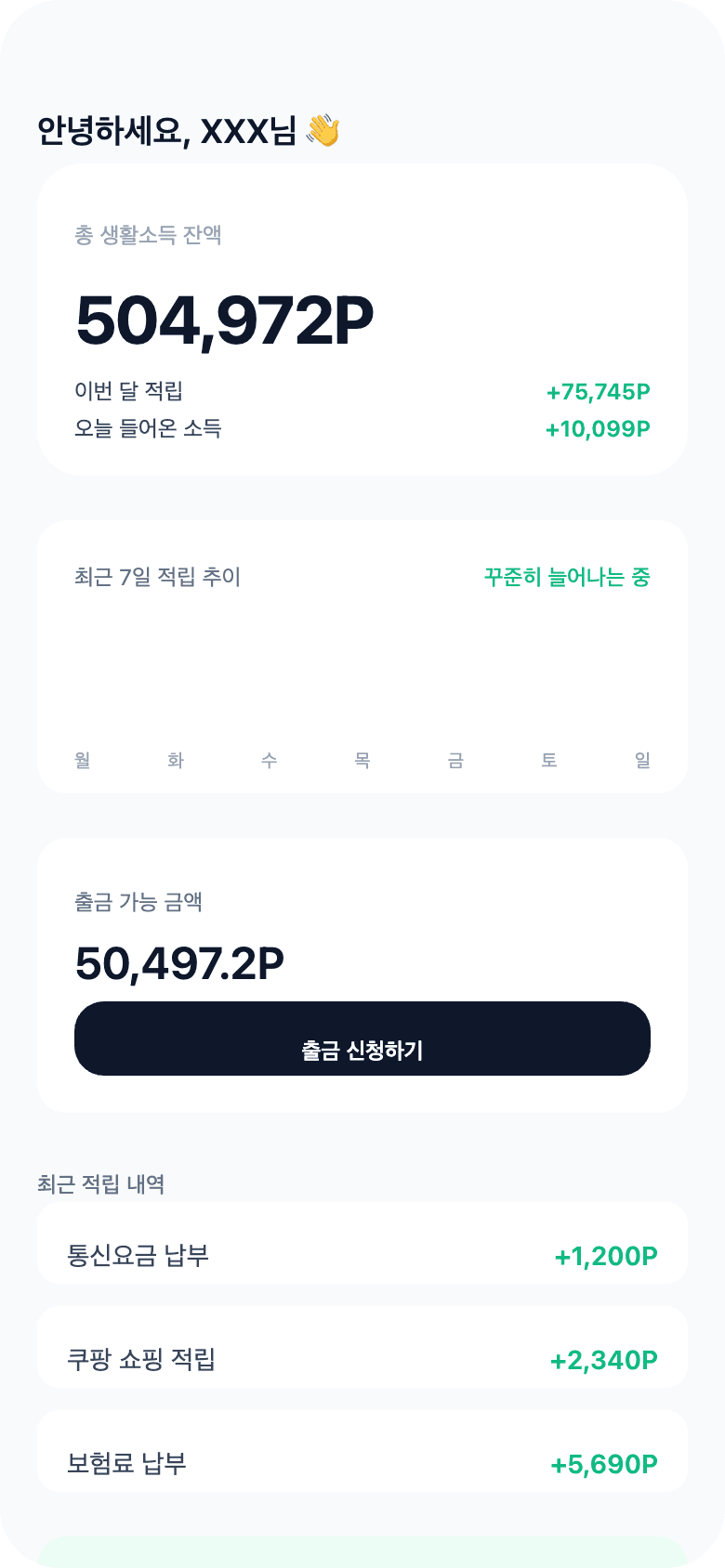Select 금 on the weekly chart
Screen dimensions: 725x1568
(x=455, y=760)
